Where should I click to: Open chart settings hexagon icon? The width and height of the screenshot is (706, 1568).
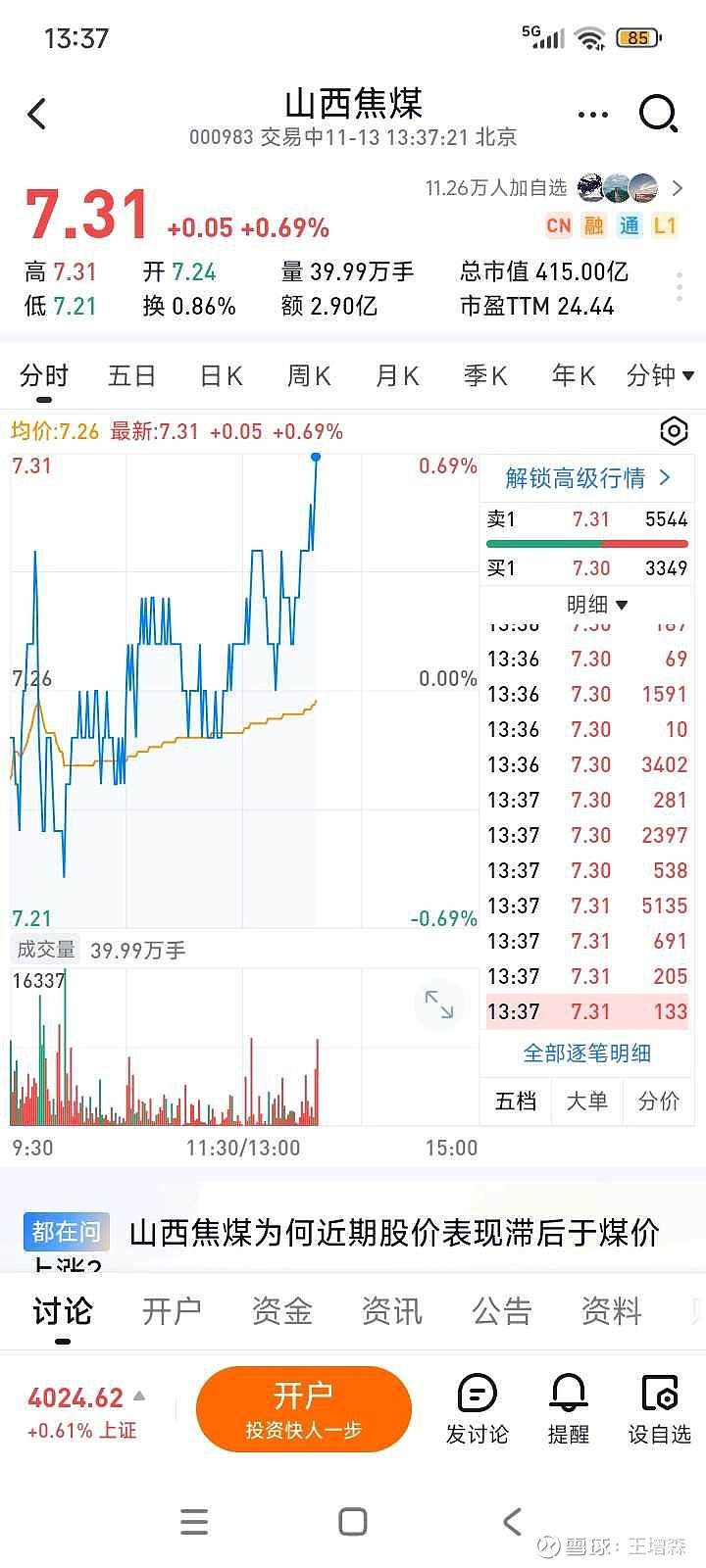coord(674,431)
